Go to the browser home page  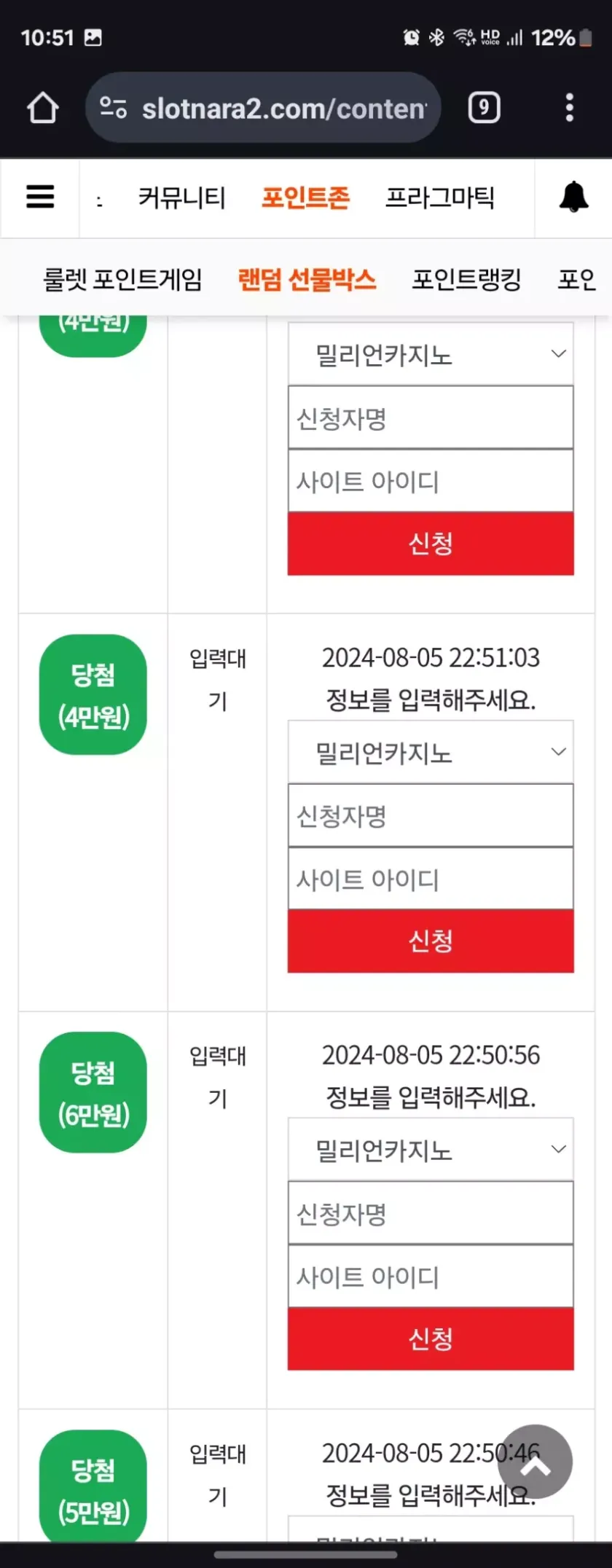(x=43, y=108)
